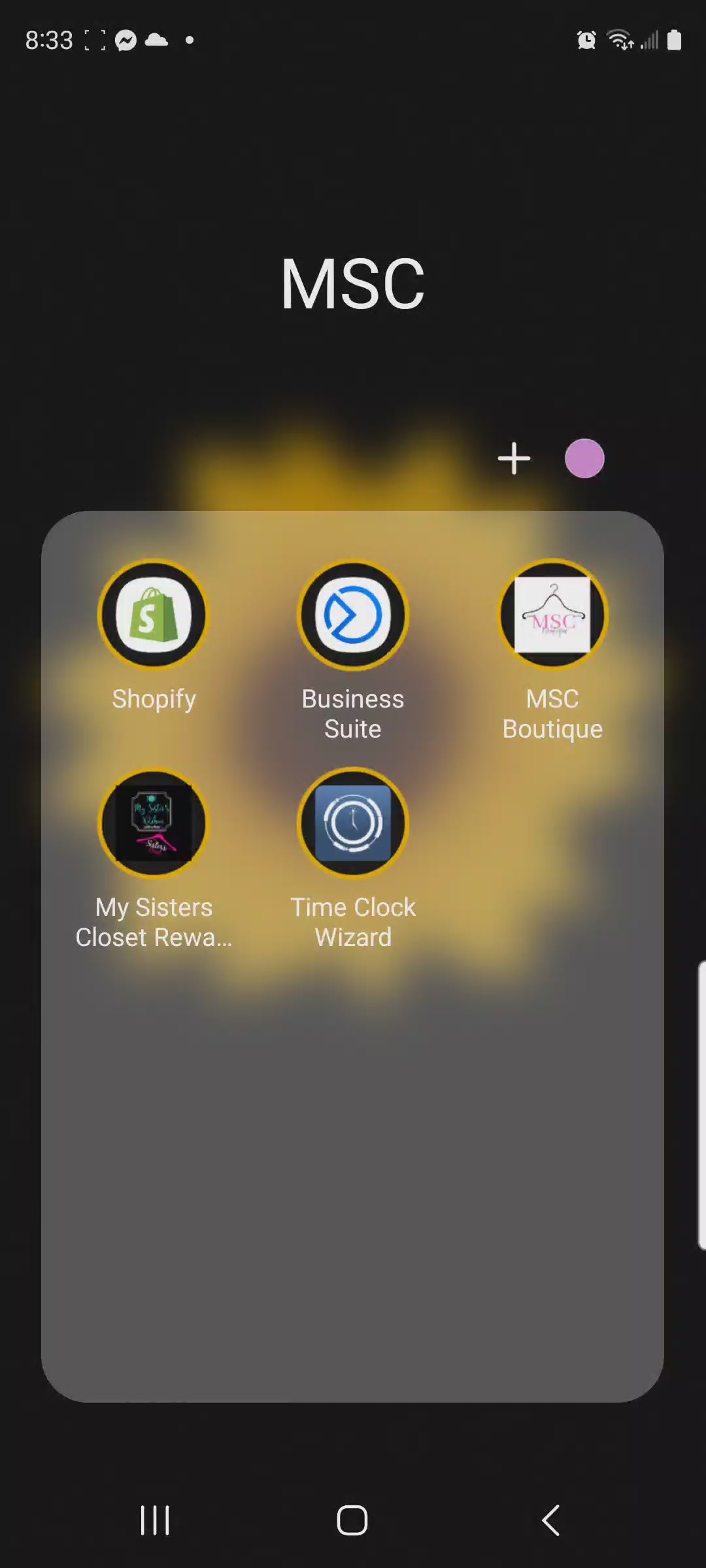The width and height of the screenshot is (706, 1568).
Task: Change folder color with purple circle
Action: (584, 459)
